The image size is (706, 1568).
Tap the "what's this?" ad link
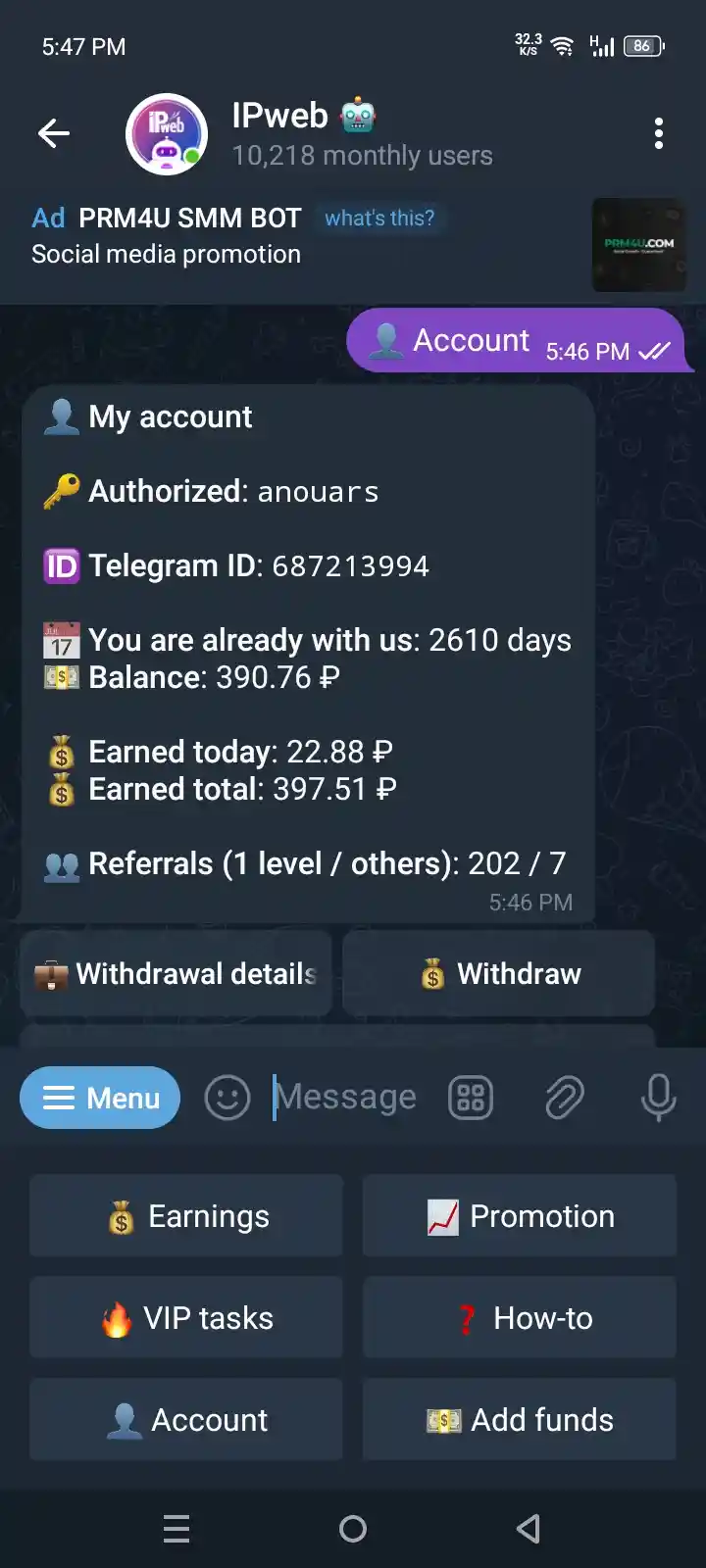click(x=379, y=218)
